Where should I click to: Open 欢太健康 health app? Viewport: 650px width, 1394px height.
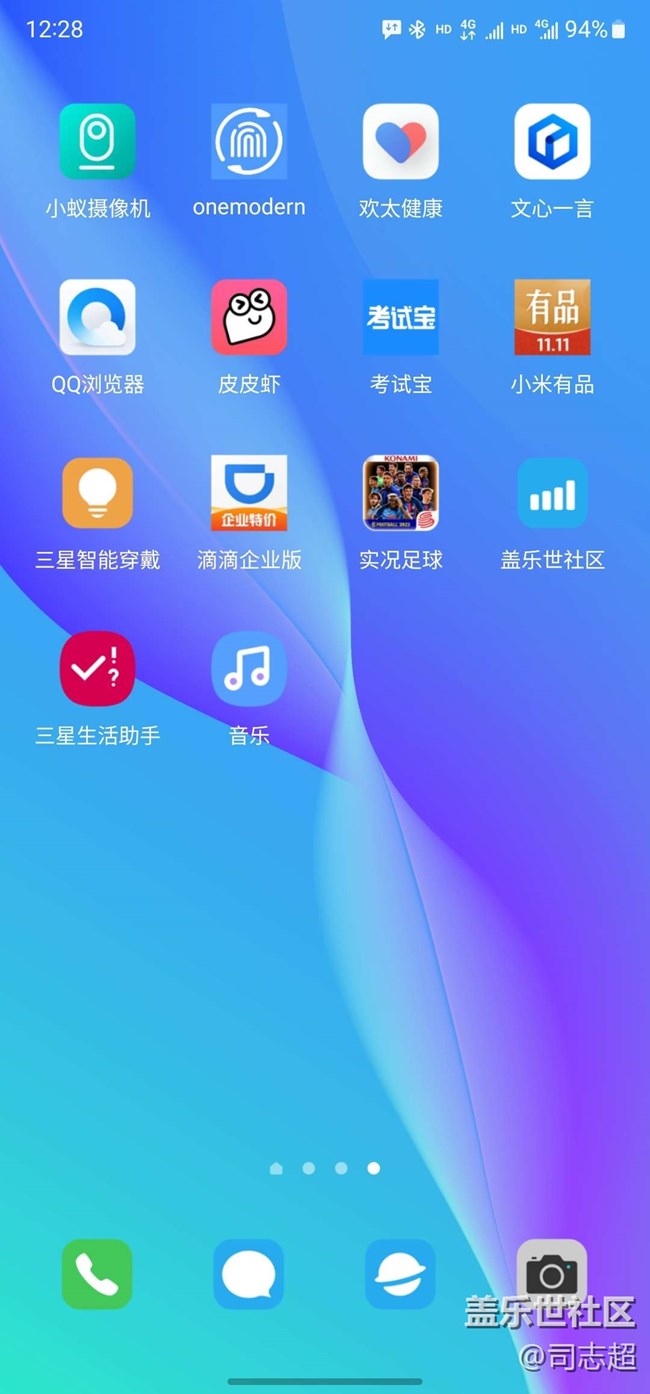(x=401, y=142)
